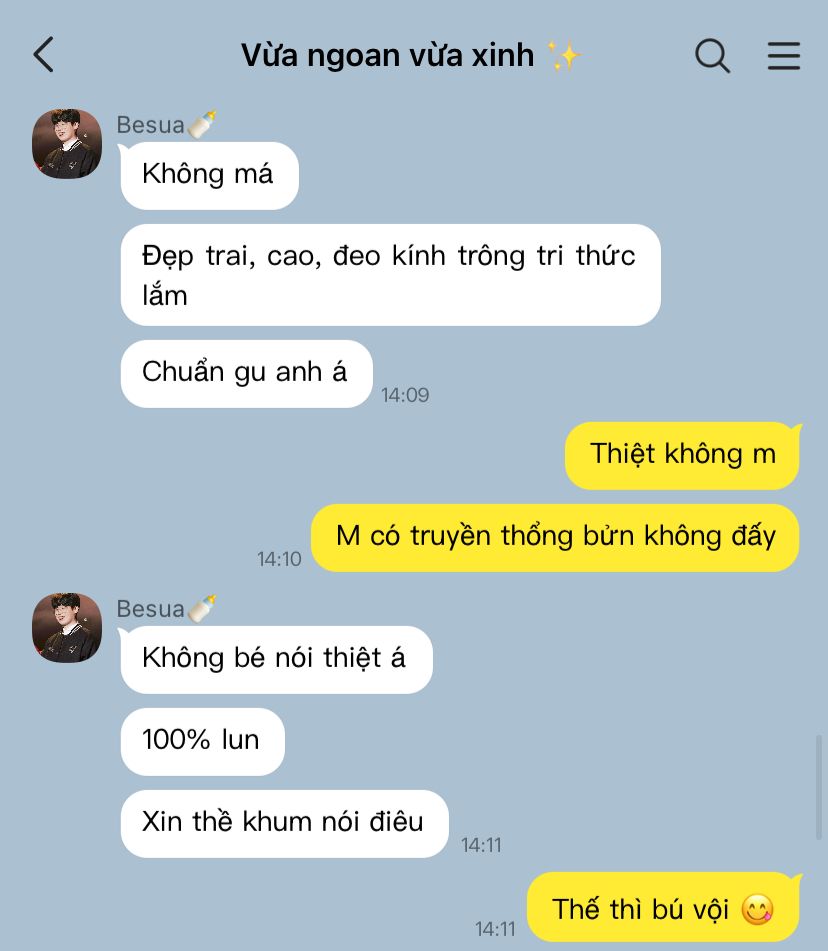
Task: Open Besua's avatar beside 'Không má'
Action: (67, 144)
